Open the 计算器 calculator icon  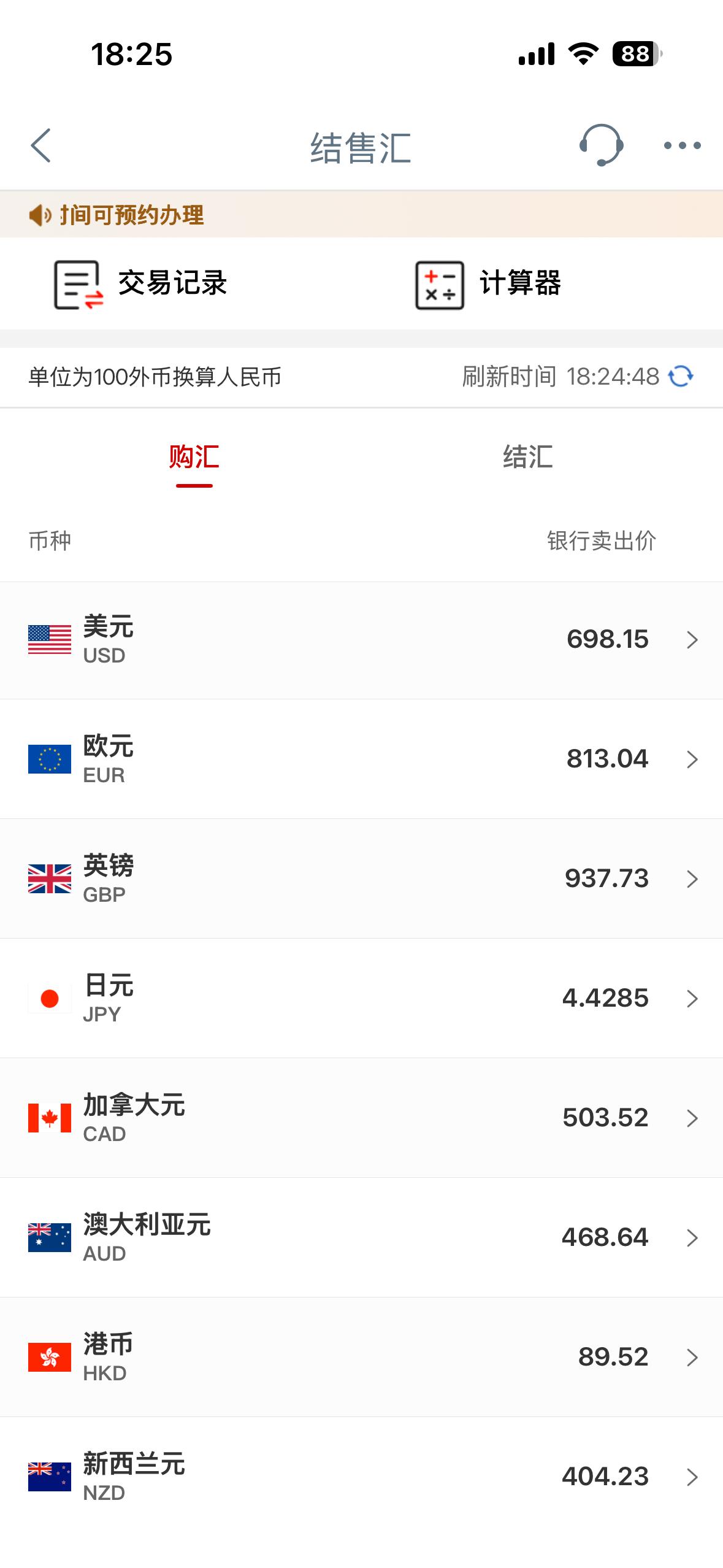pyautogui.click(x=439, y=284)
